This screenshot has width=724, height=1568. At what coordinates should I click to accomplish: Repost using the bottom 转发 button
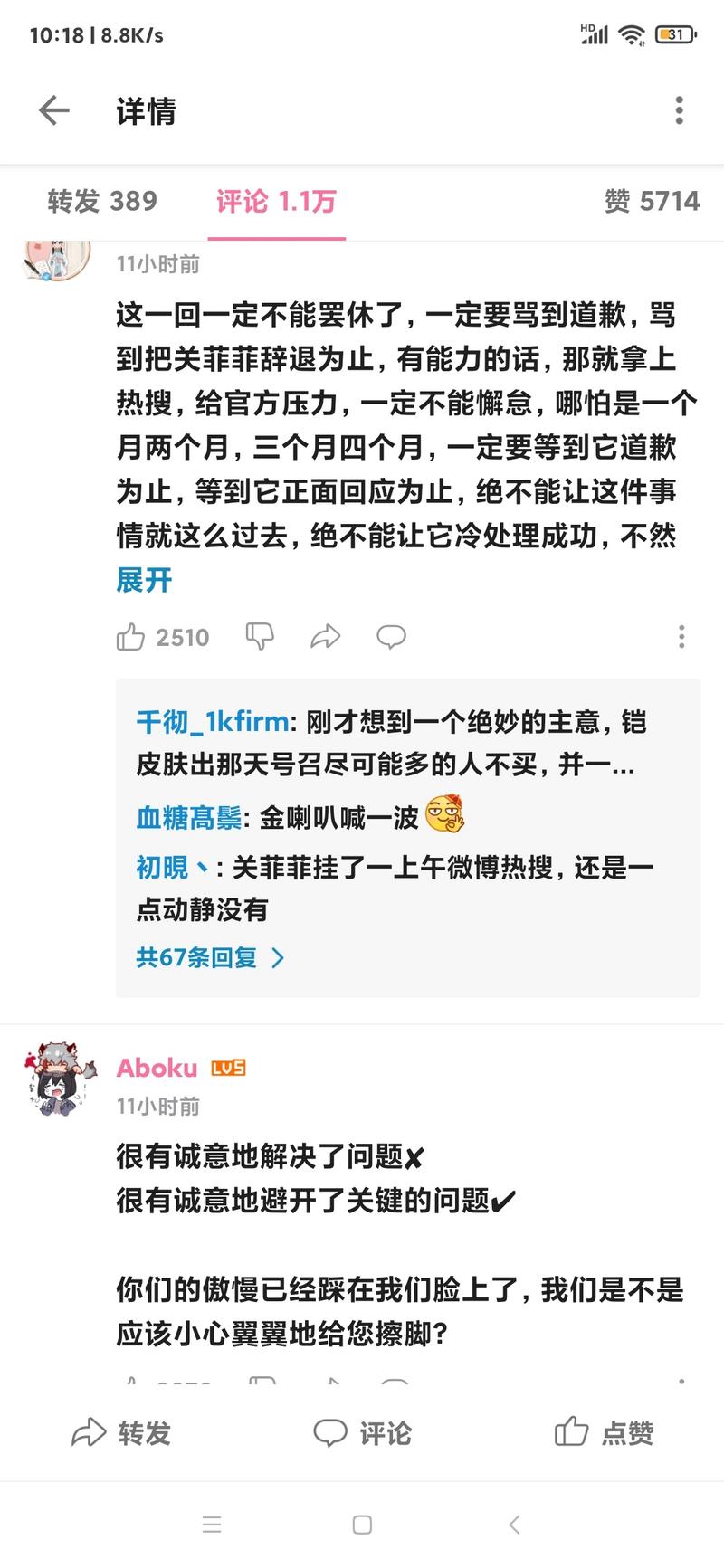pos(121,1433)
